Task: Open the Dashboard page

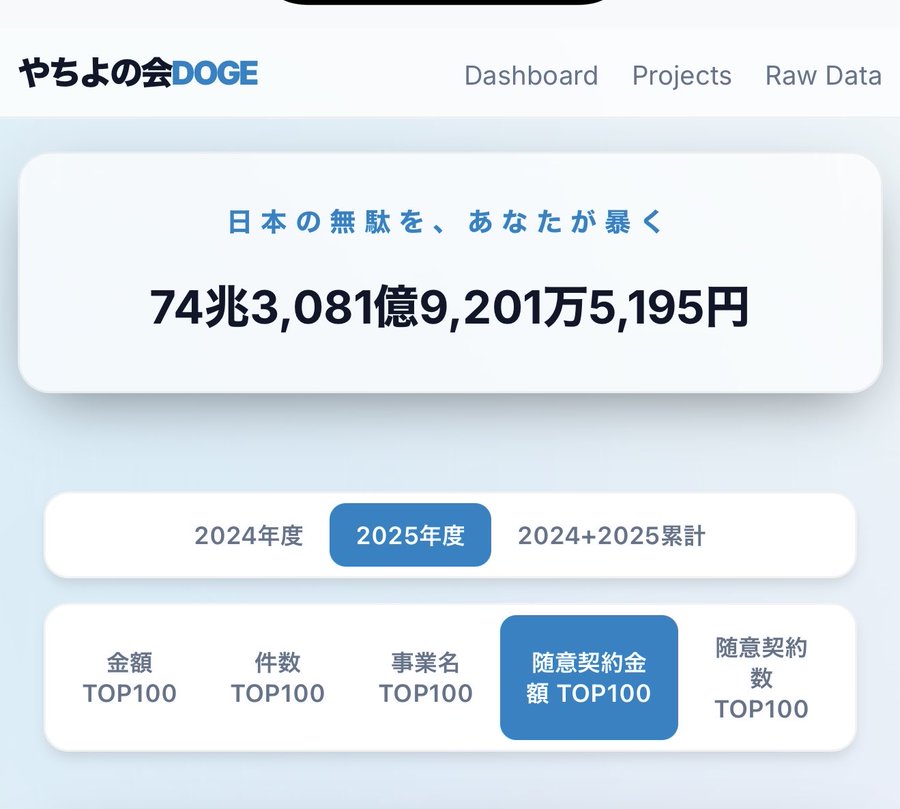Action: coord(531,76)
